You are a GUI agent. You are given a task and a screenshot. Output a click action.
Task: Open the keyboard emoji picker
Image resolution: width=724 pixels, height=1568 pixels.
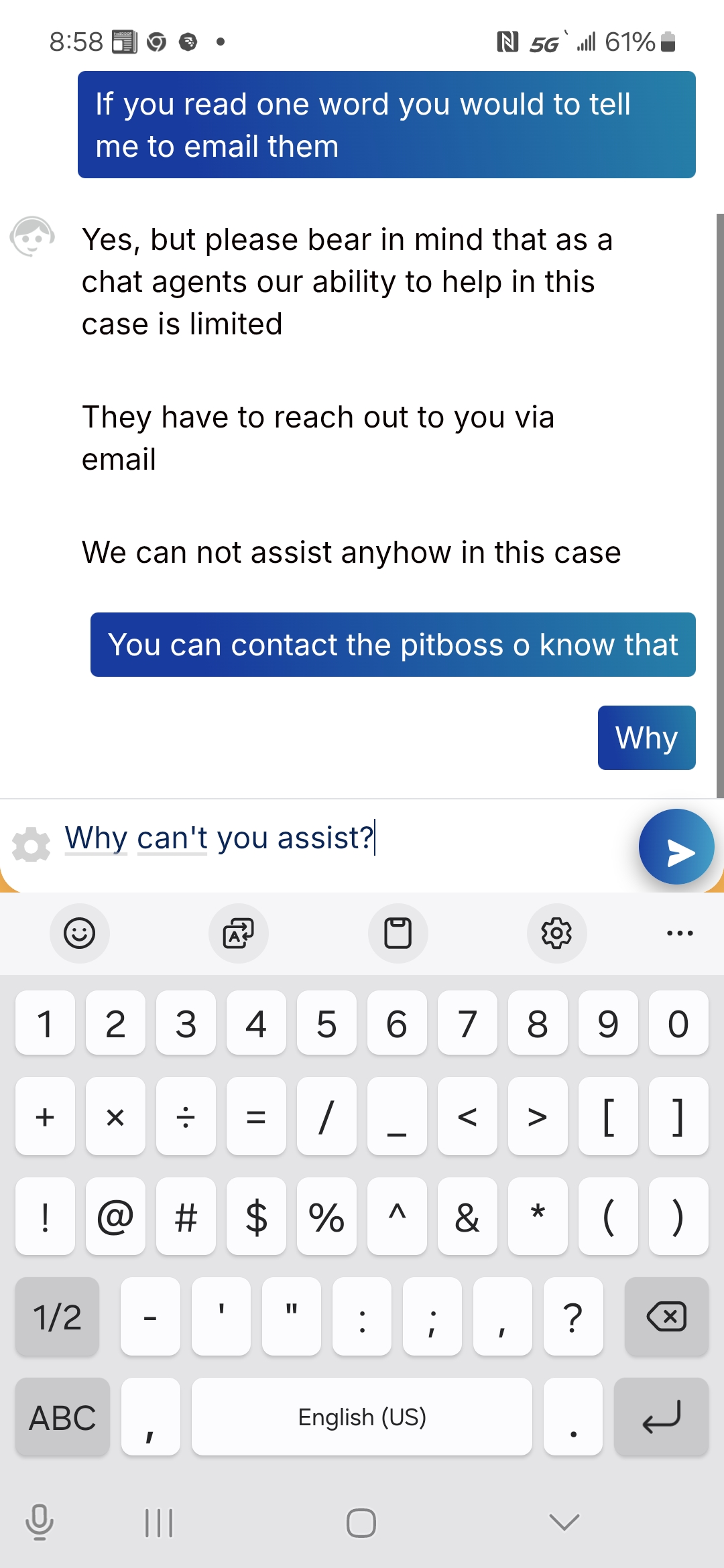coord(80,933)
